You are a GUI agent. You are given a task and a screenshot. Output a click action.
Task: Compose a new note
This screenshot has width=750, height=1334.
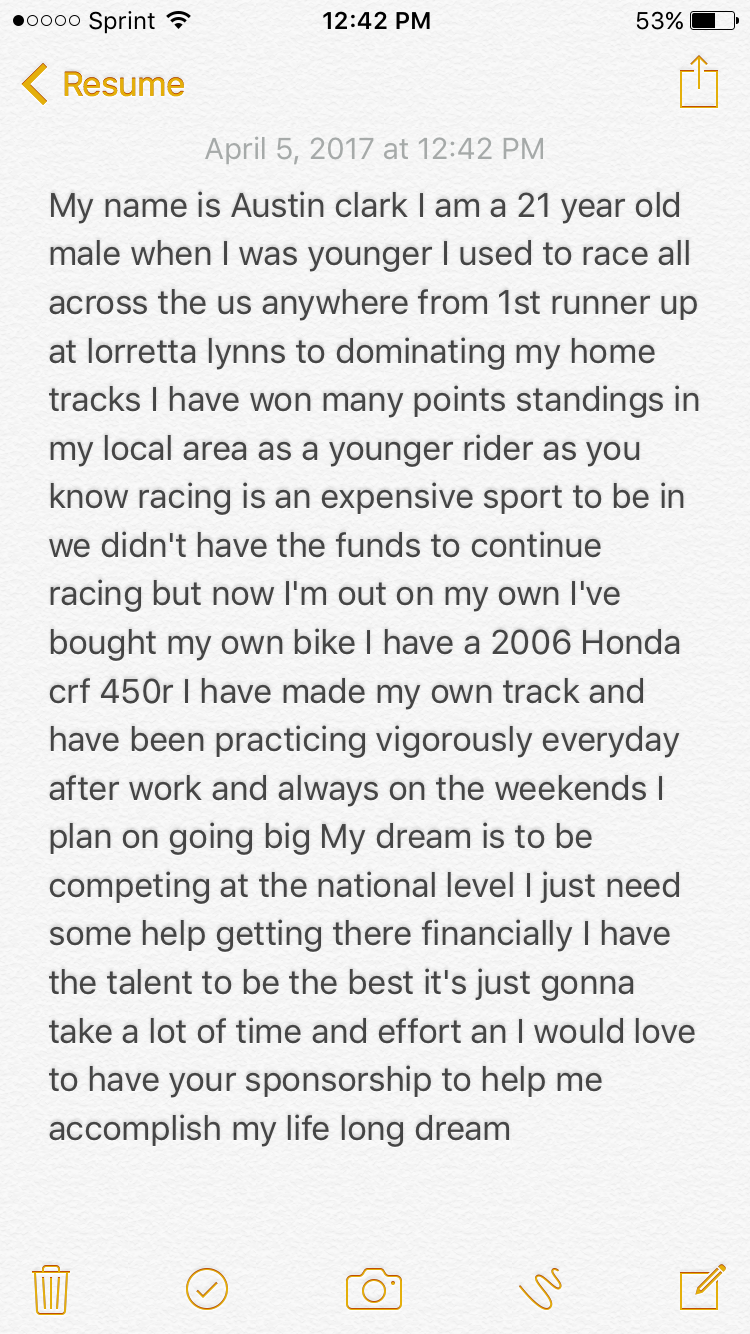click(x=702, y=1287)
